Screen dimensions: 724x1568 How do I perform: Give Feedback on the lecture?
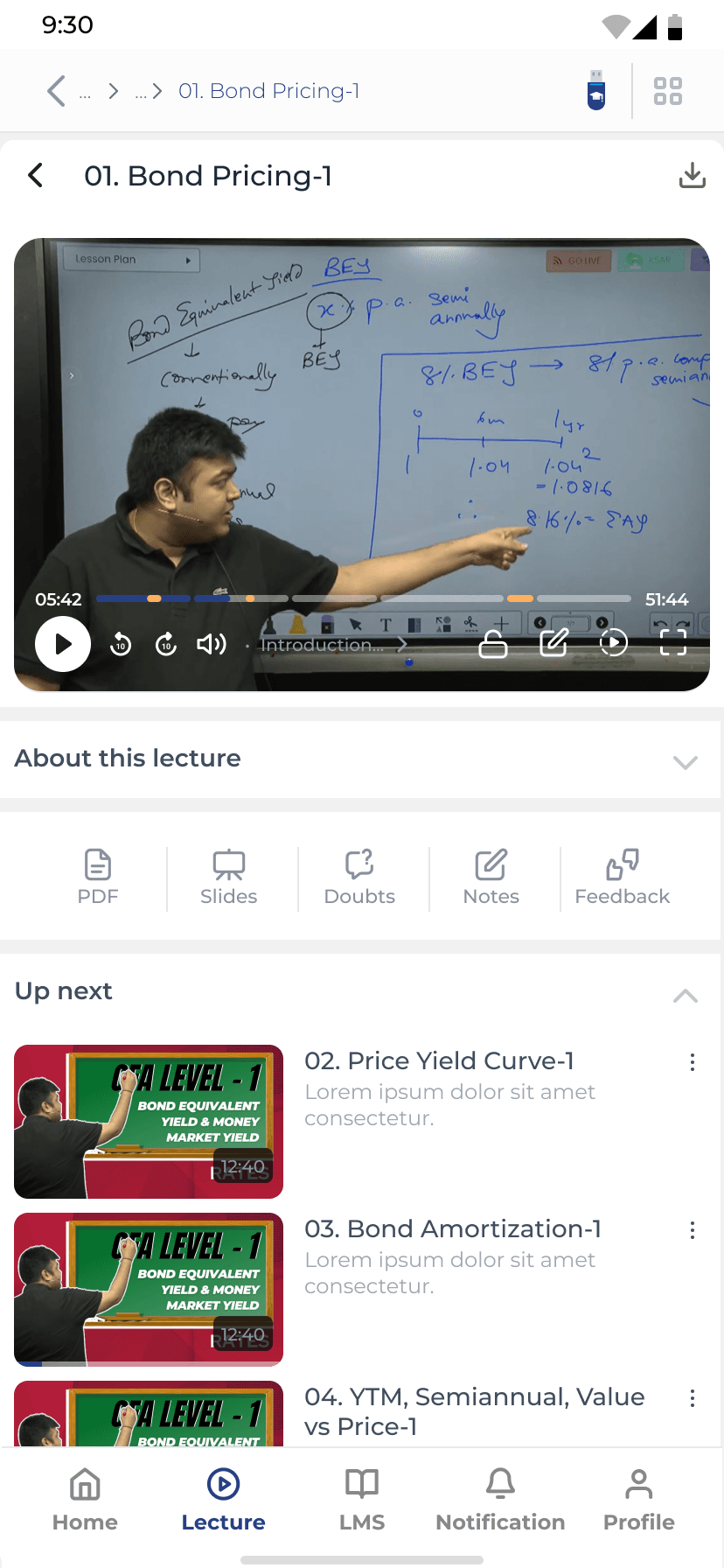coord(622,873)
